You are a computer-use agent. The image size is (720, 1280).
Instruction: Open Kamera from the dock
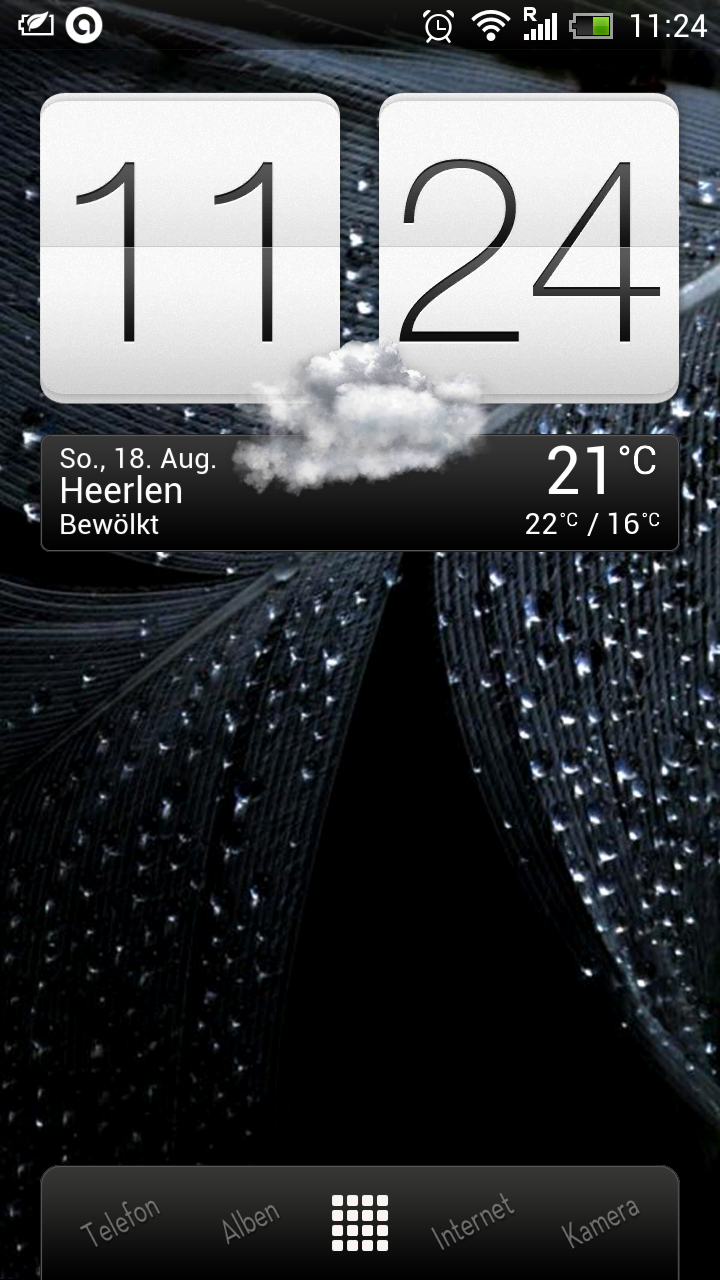(600, 1222)
